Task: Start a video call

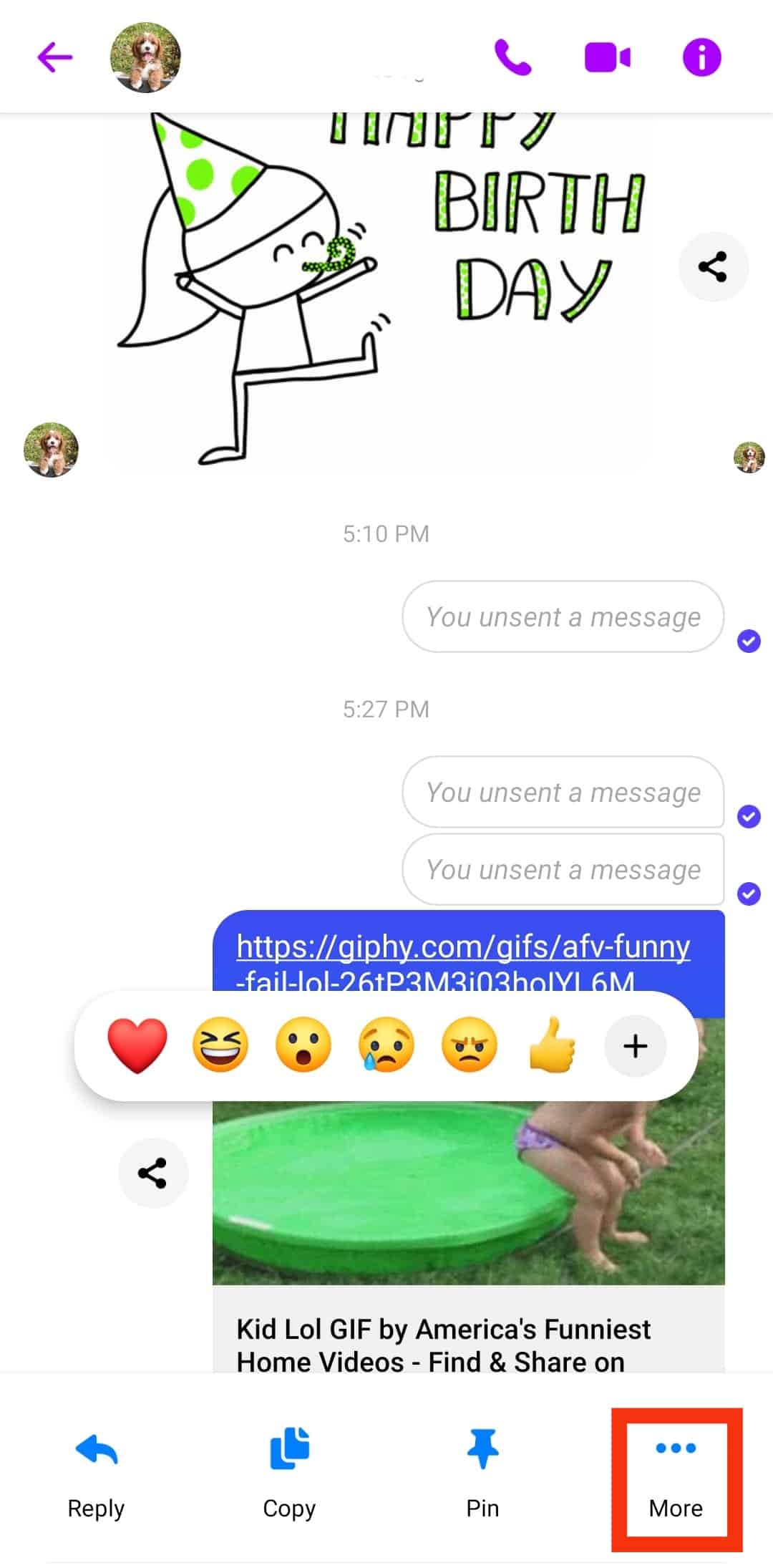Action: pyautogui.click(x=607, y=57)
